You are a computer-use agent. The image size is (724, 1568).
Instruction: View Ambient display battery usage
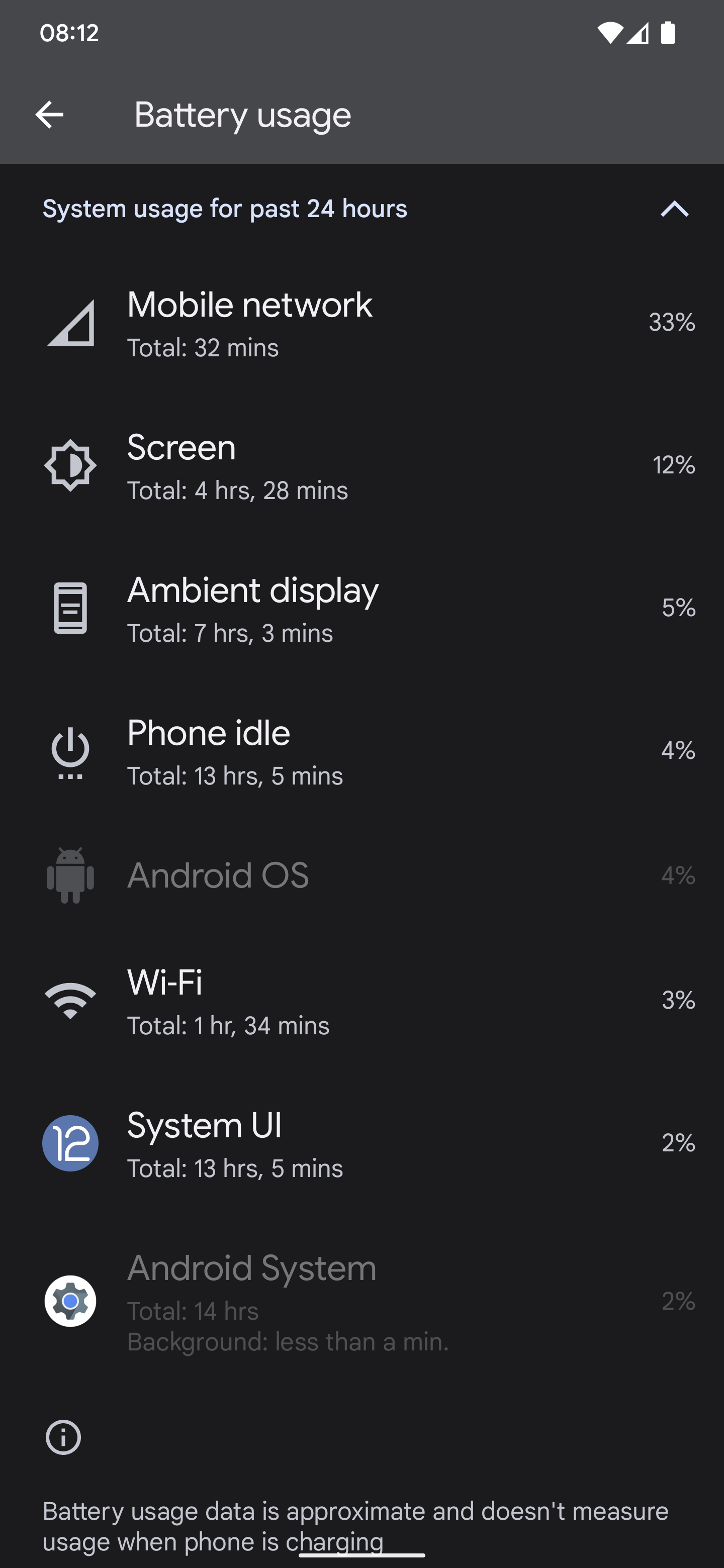pyautogui.click(x=361, y=609)
